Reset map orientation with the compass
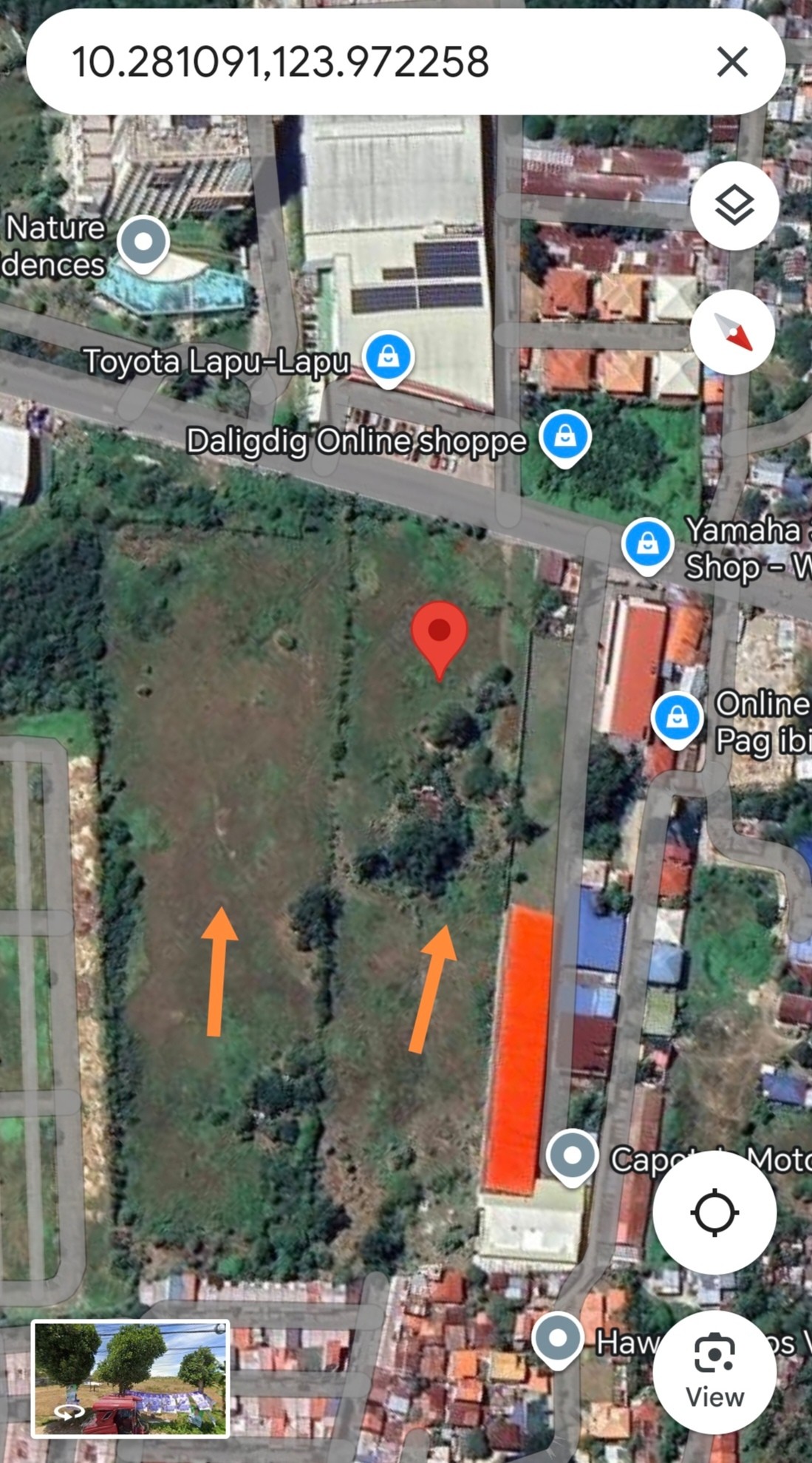Screen dimensions: 812x1463 pos(732,332)
